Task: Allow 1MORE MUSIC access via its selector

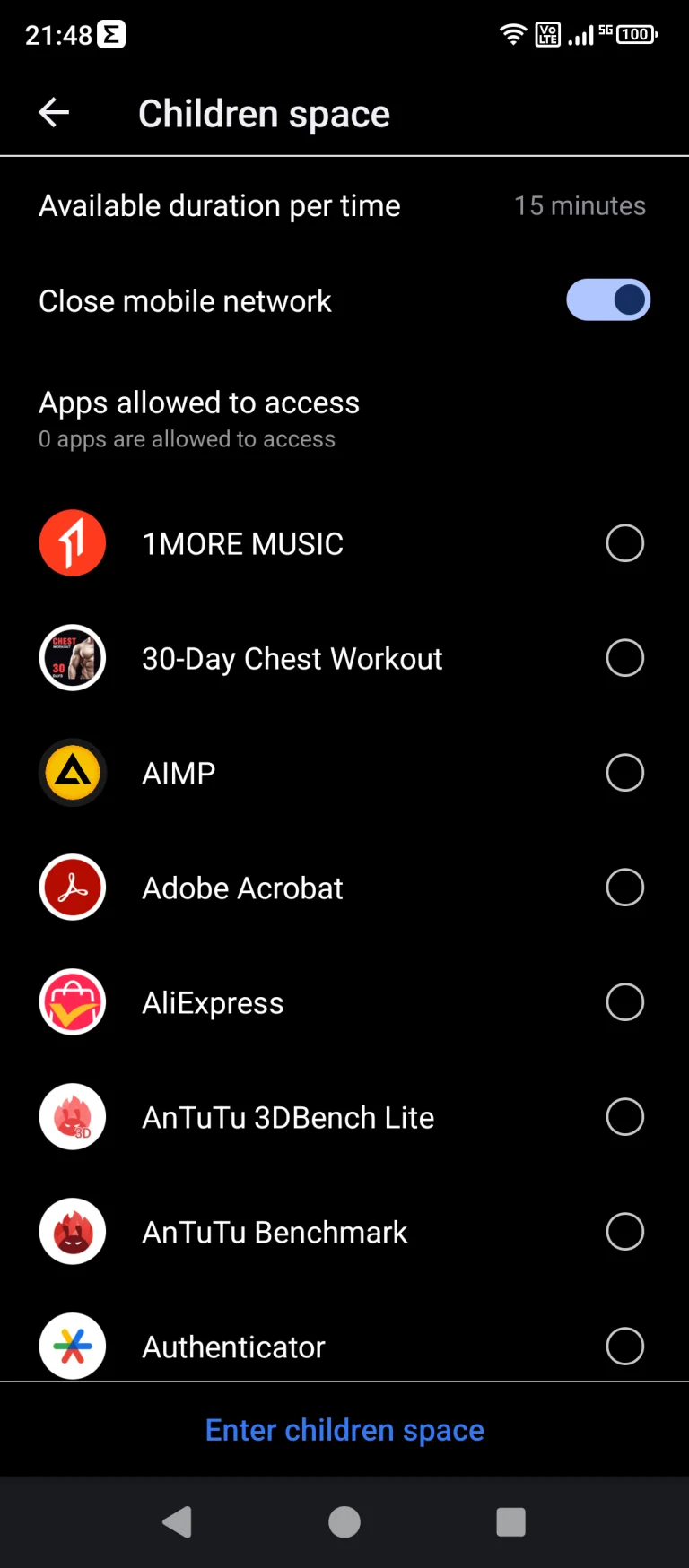Action: (x=625, y=542)
